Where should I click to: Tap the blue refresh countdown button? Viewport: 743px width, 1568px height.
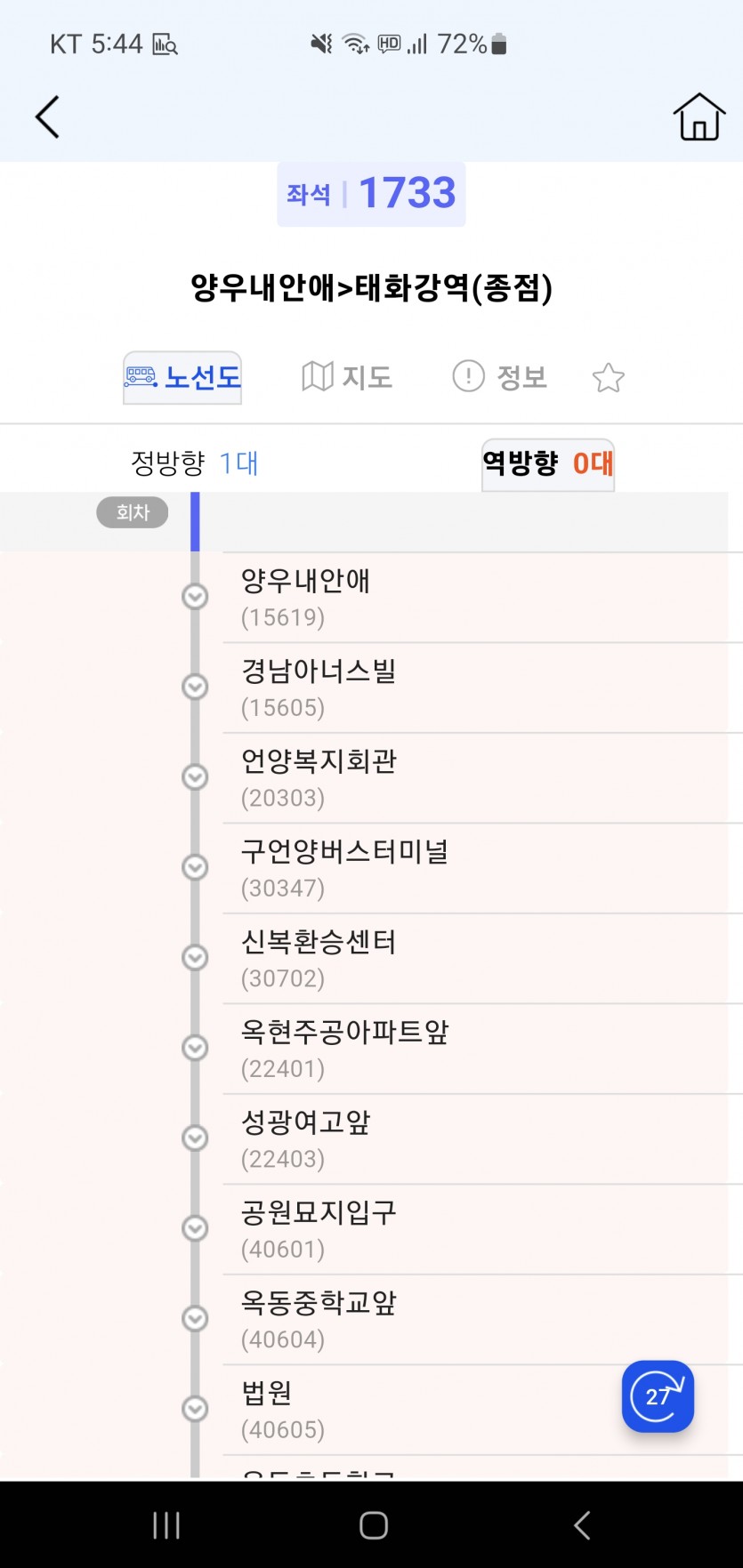tap(658, 1396)
